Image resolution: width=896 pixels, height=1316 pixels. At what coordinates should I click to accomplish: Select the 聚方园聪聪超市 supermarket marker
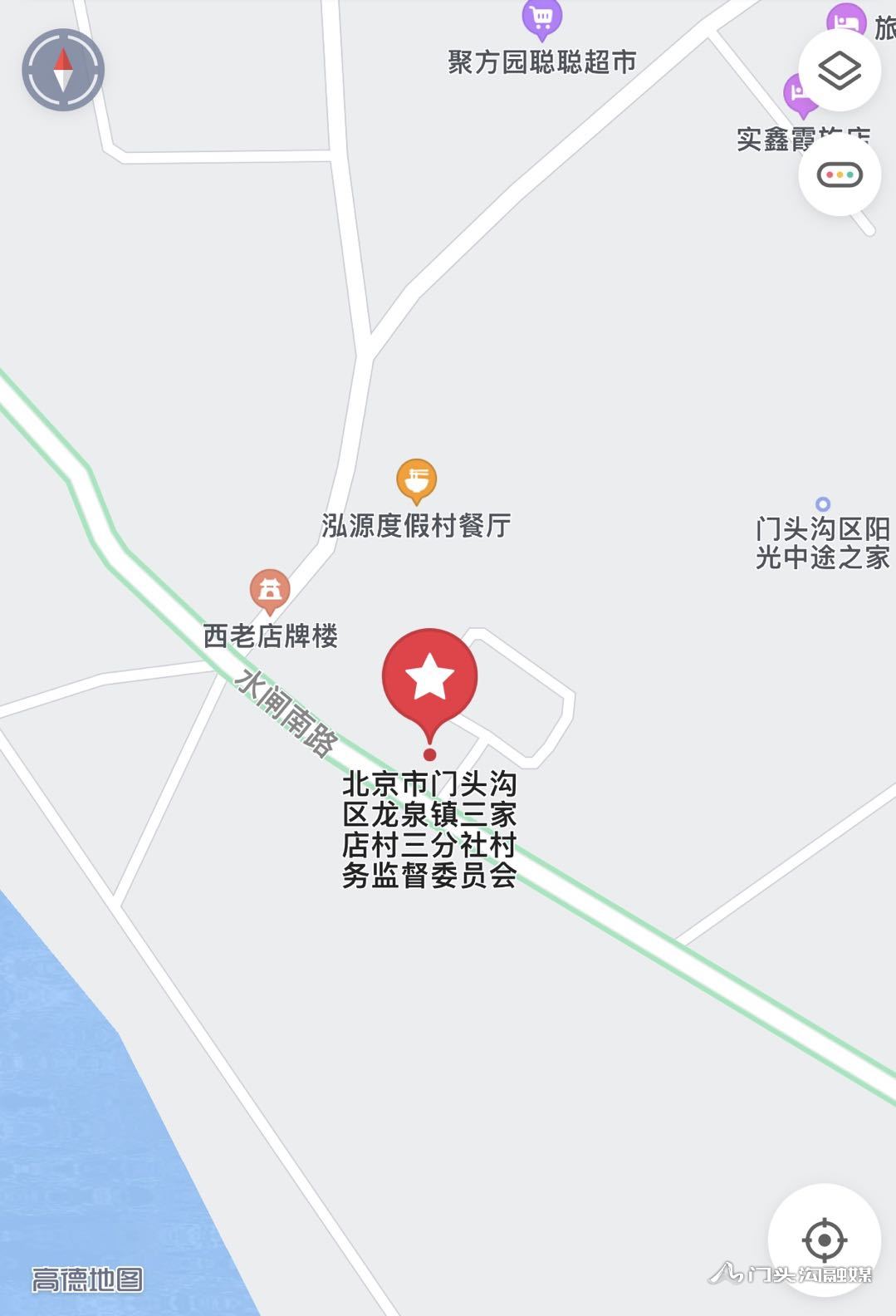(x=541, y=18)
